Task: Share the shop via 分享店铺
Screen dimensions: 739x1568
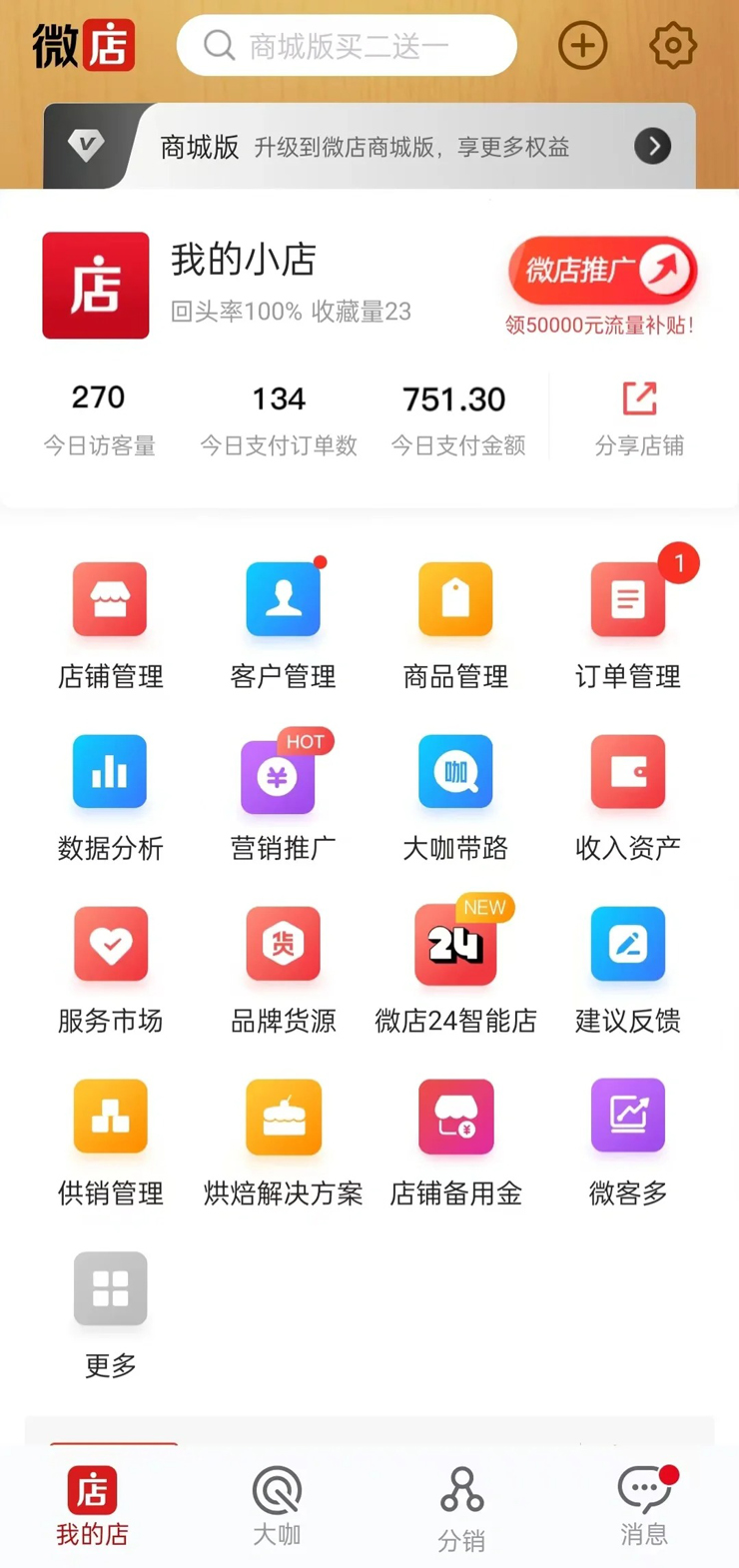Action: [x=639, y=417]
